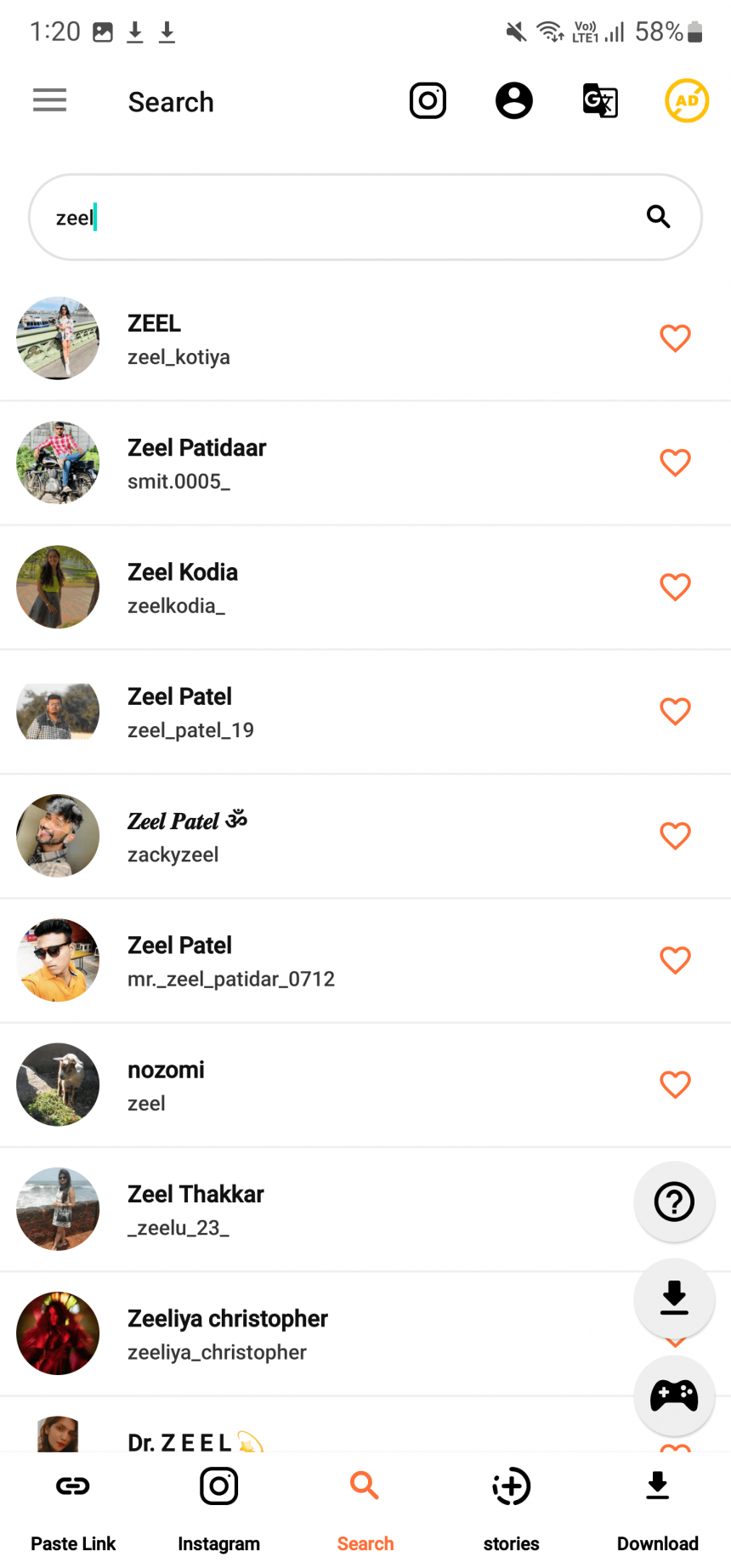Favorite the smit.0005_ profile

click(676, 463)
